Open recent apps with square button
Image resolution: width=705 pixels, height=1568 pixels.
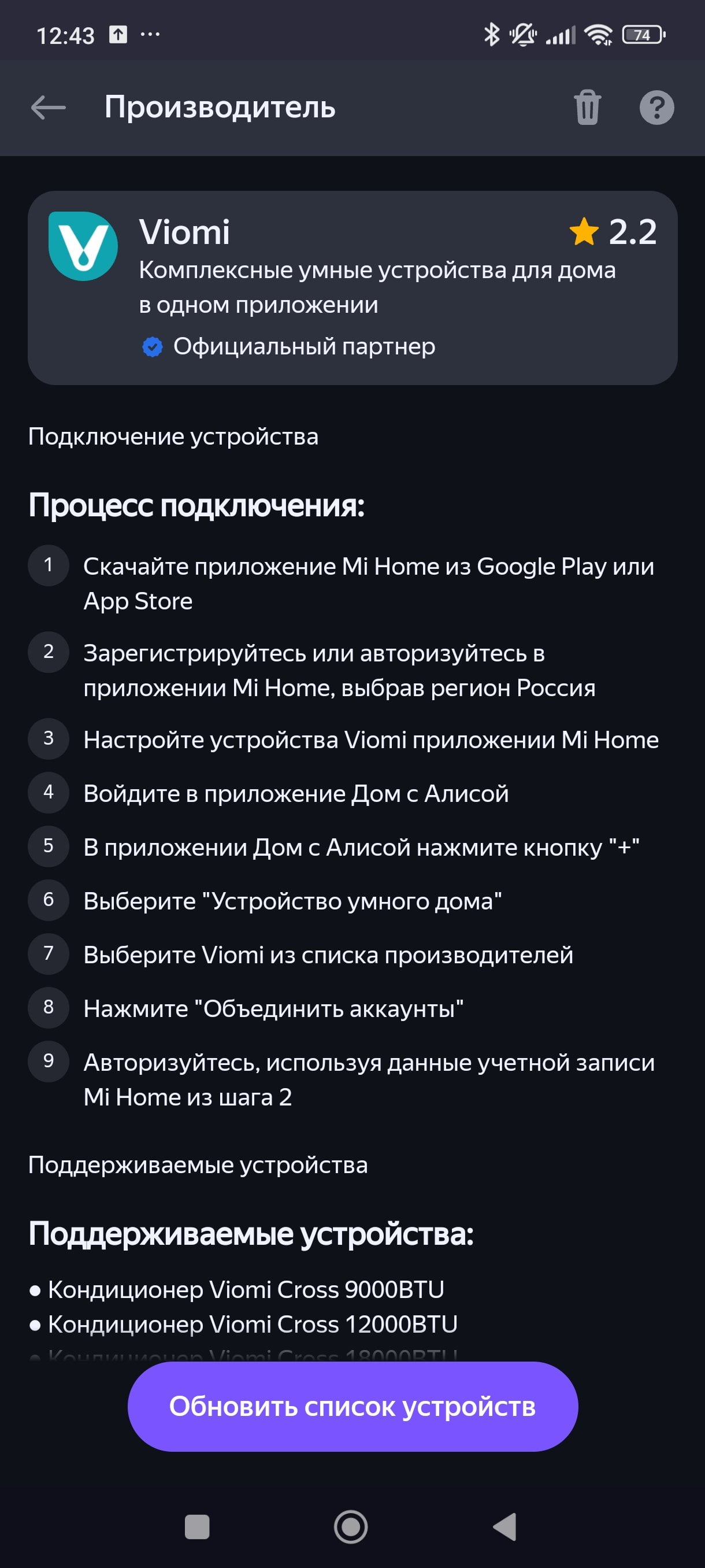pyautogui.click(x=197, y=1526)
